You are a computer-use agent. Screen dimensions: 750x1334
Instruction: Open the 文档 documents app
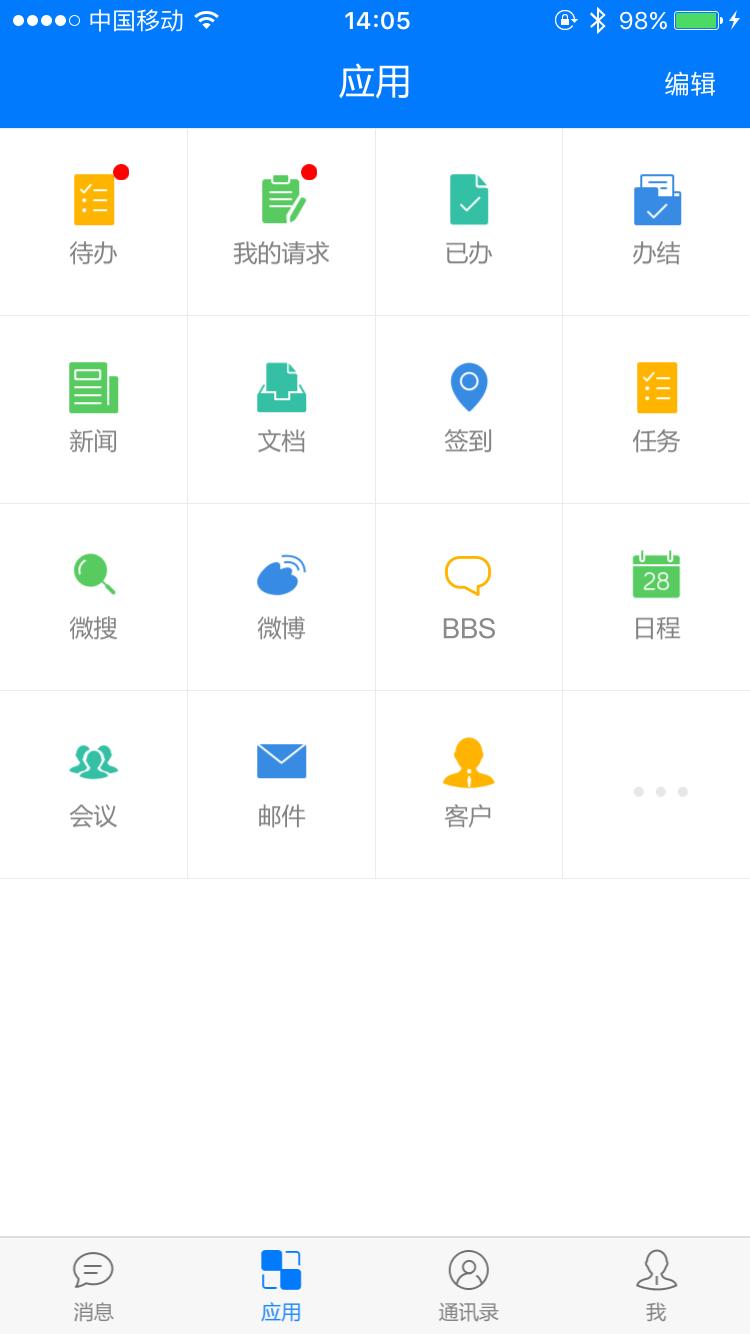click(281, 409)
